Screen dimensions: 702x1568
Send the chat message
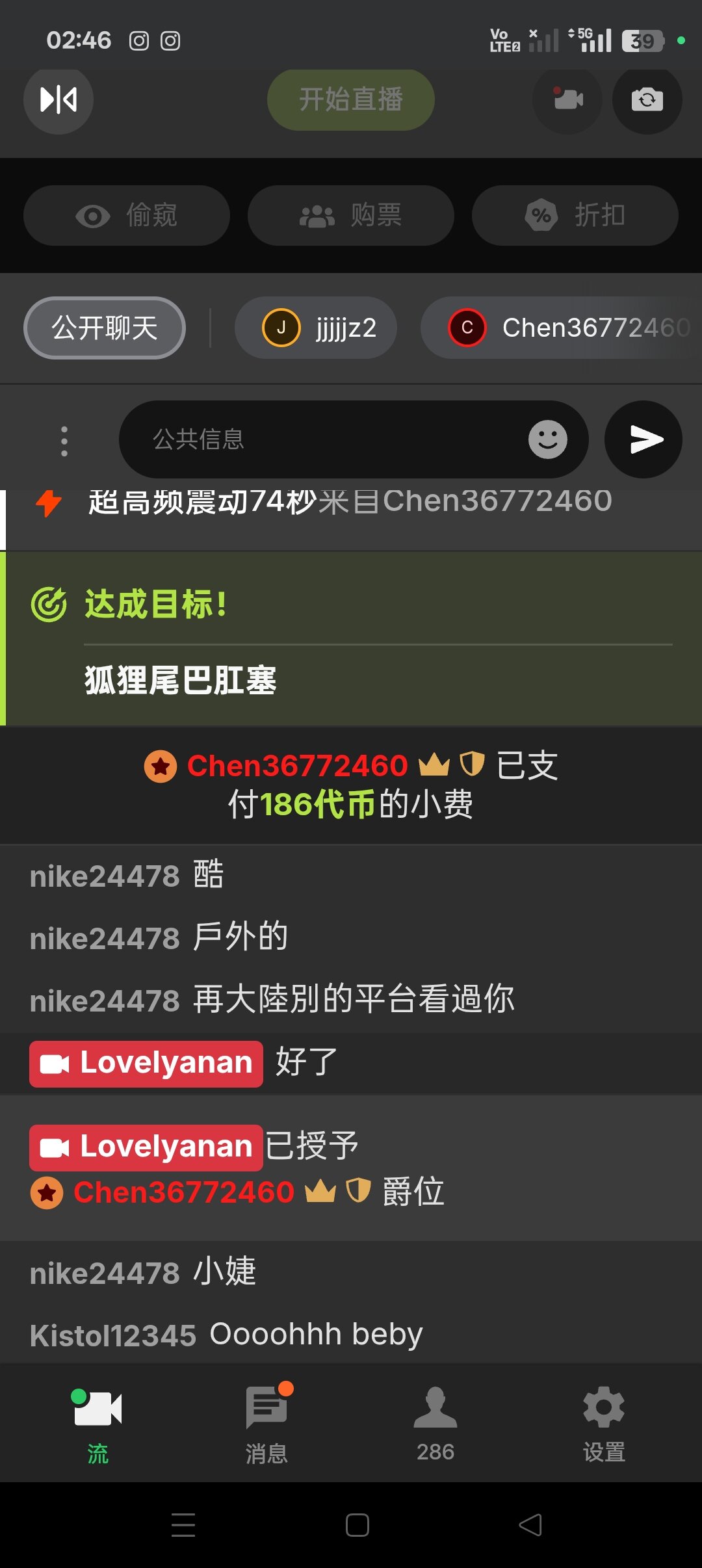tap(643, 439)
